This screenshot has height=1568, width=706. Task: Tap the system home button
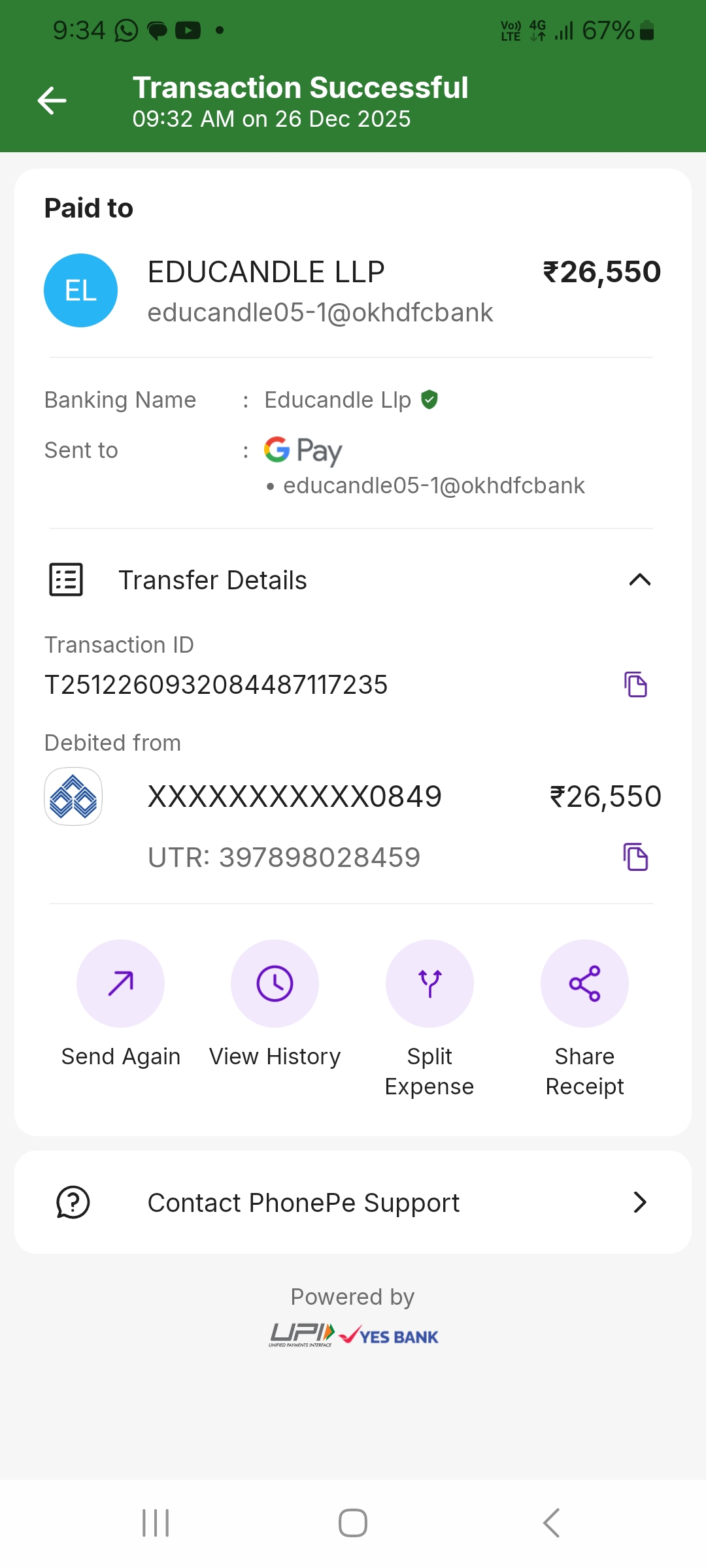tap(353, 1523)
